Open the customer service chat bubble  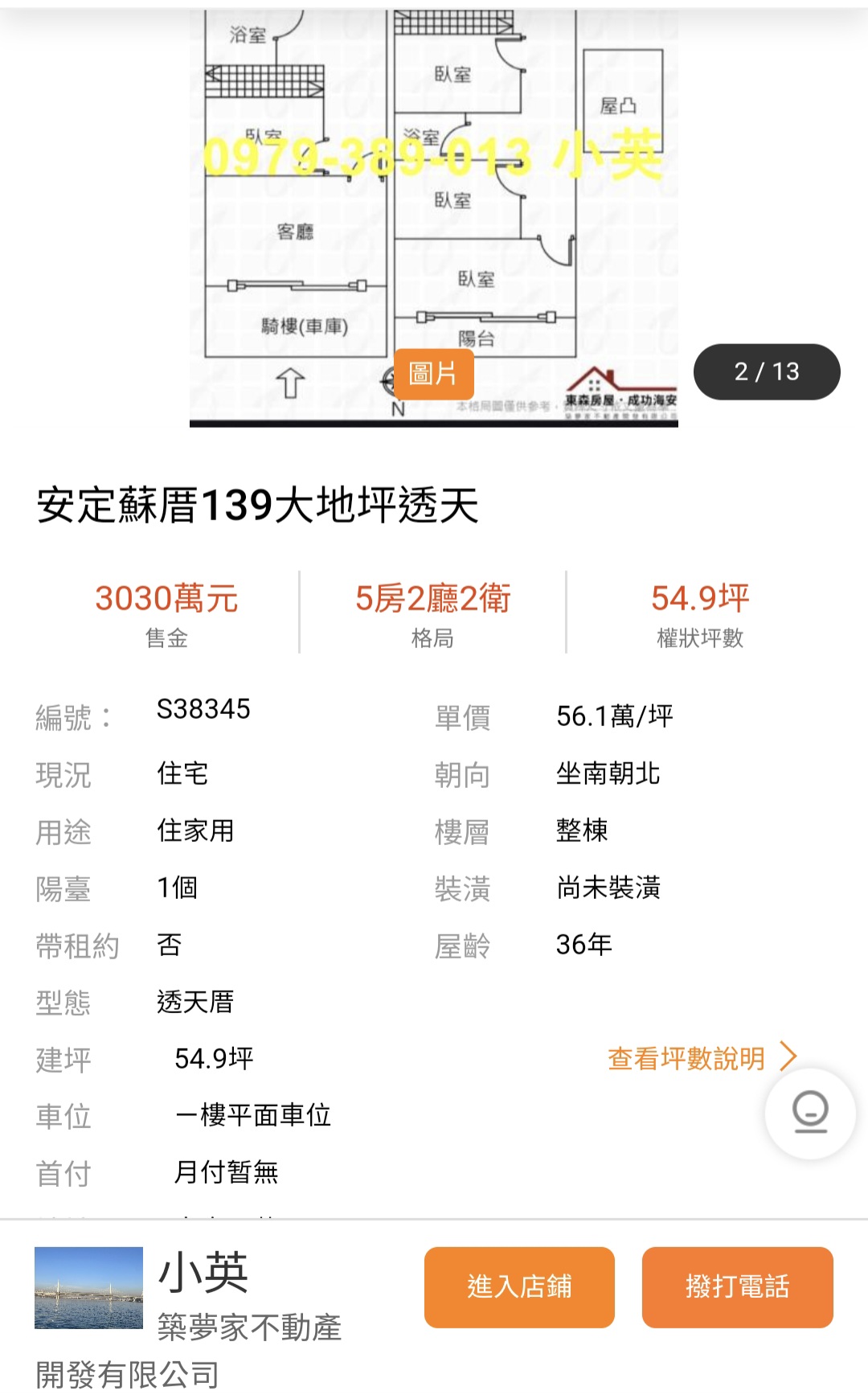coord(810,1113)
